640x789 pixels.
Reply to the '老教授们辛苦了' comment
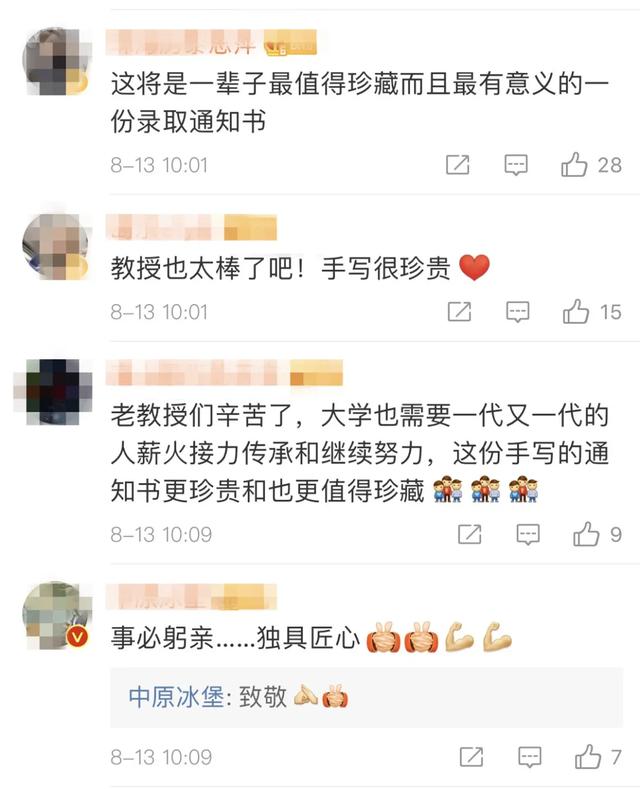click(x=528, y=535)
